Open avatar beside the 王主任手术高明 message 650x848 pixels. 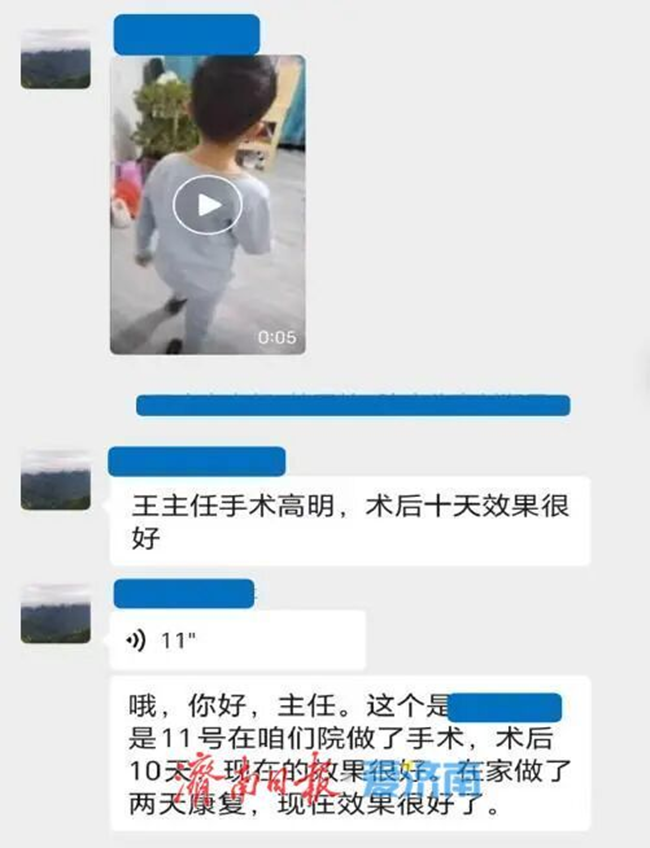[56, 480]
